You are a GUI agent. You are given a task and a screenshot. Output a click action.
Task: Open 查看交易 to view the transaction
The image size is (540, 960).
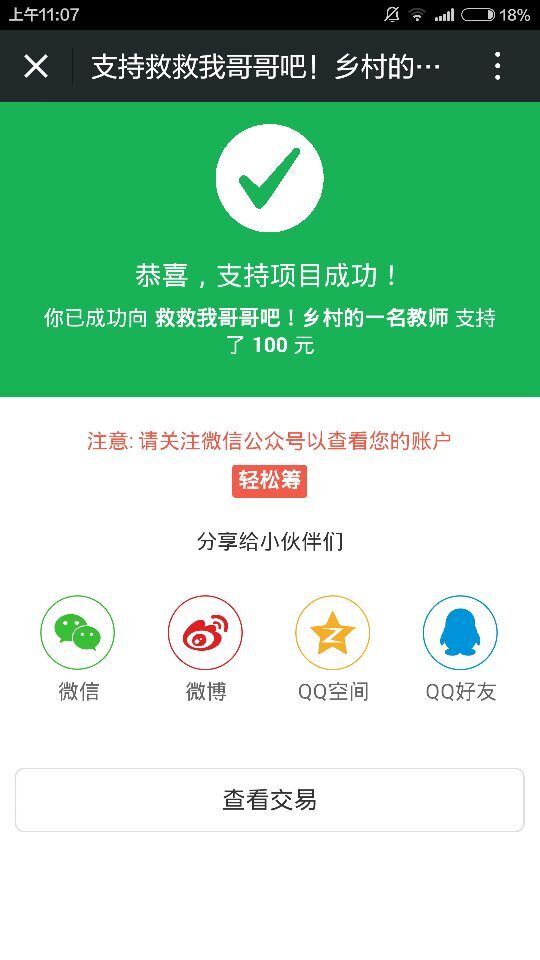click(x=269, y=800)
